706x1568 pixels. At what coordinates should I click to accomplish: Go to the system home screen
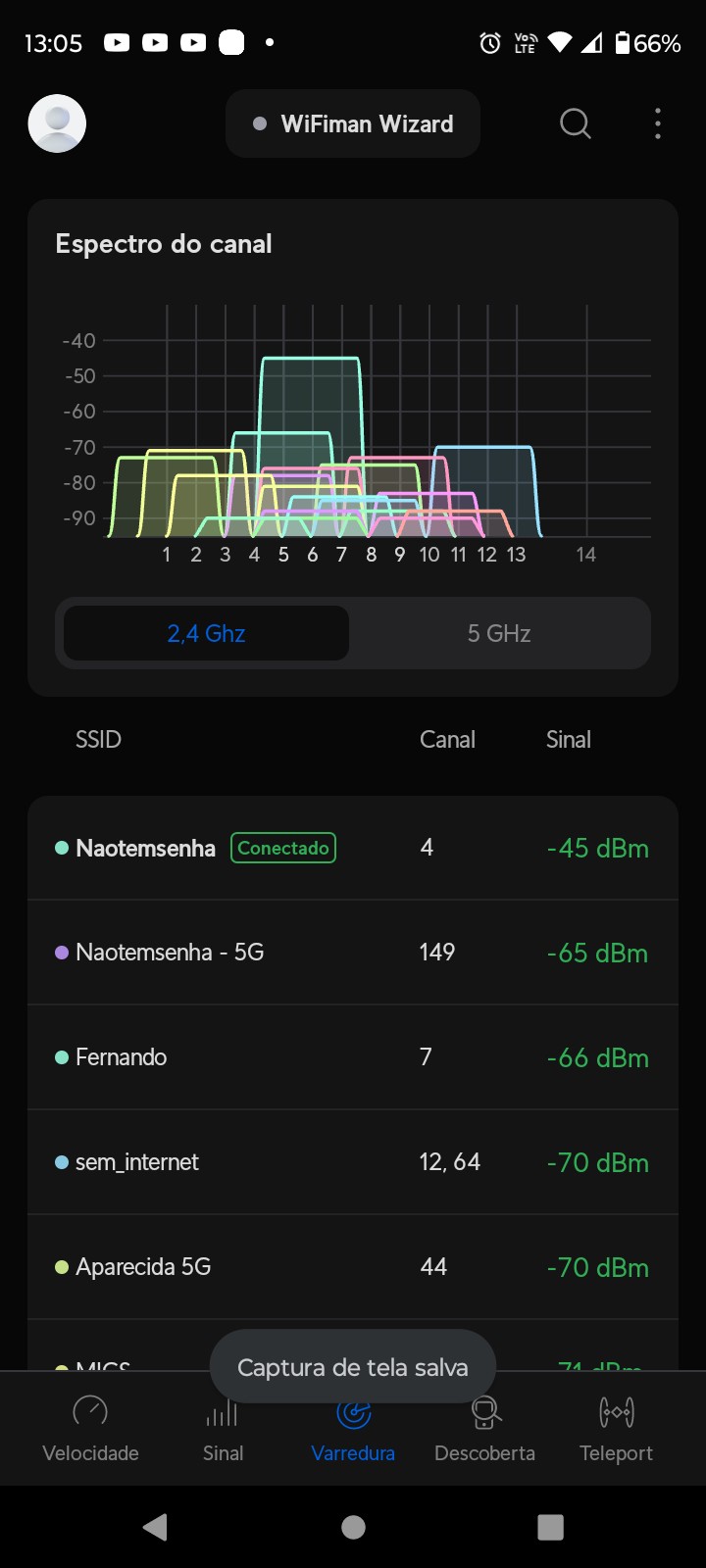(x=353, y=1527)
